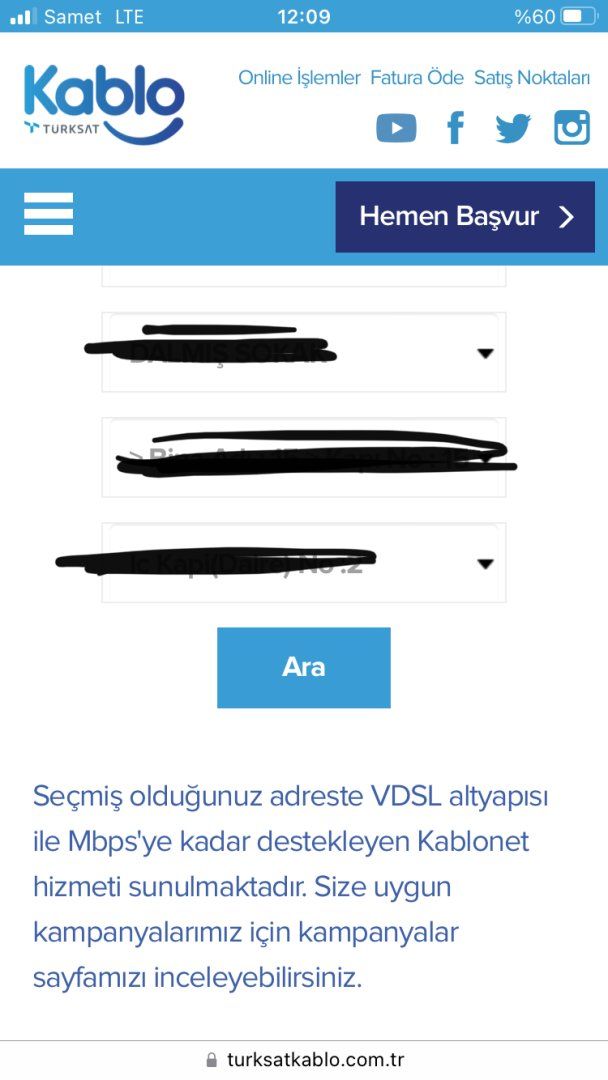This screenshot has width=608, height=1080.
Task: Open the Instagram icon
Action: 572,128
